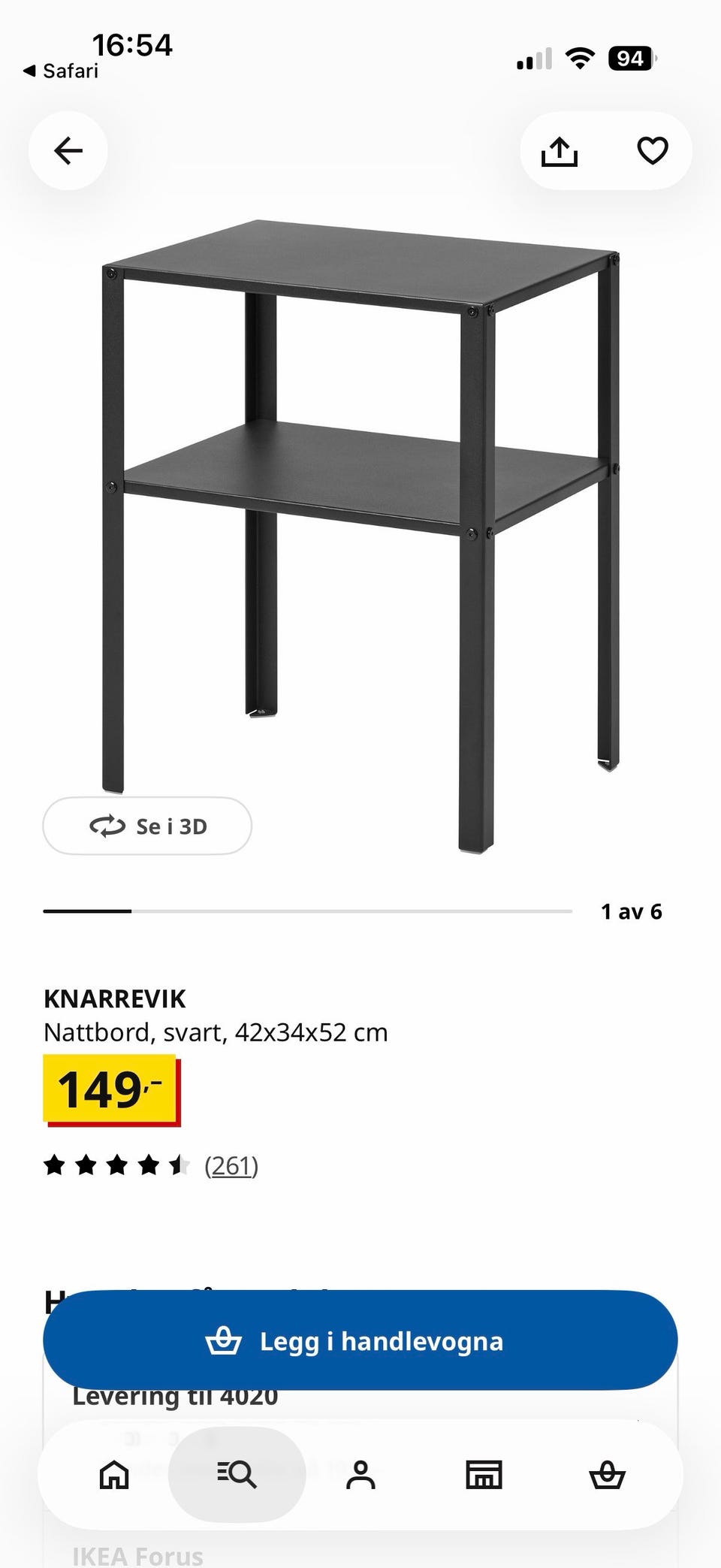Return to Safari from the status bar
The width and height of the screenshot is (721, 1568).
[61, 71]
